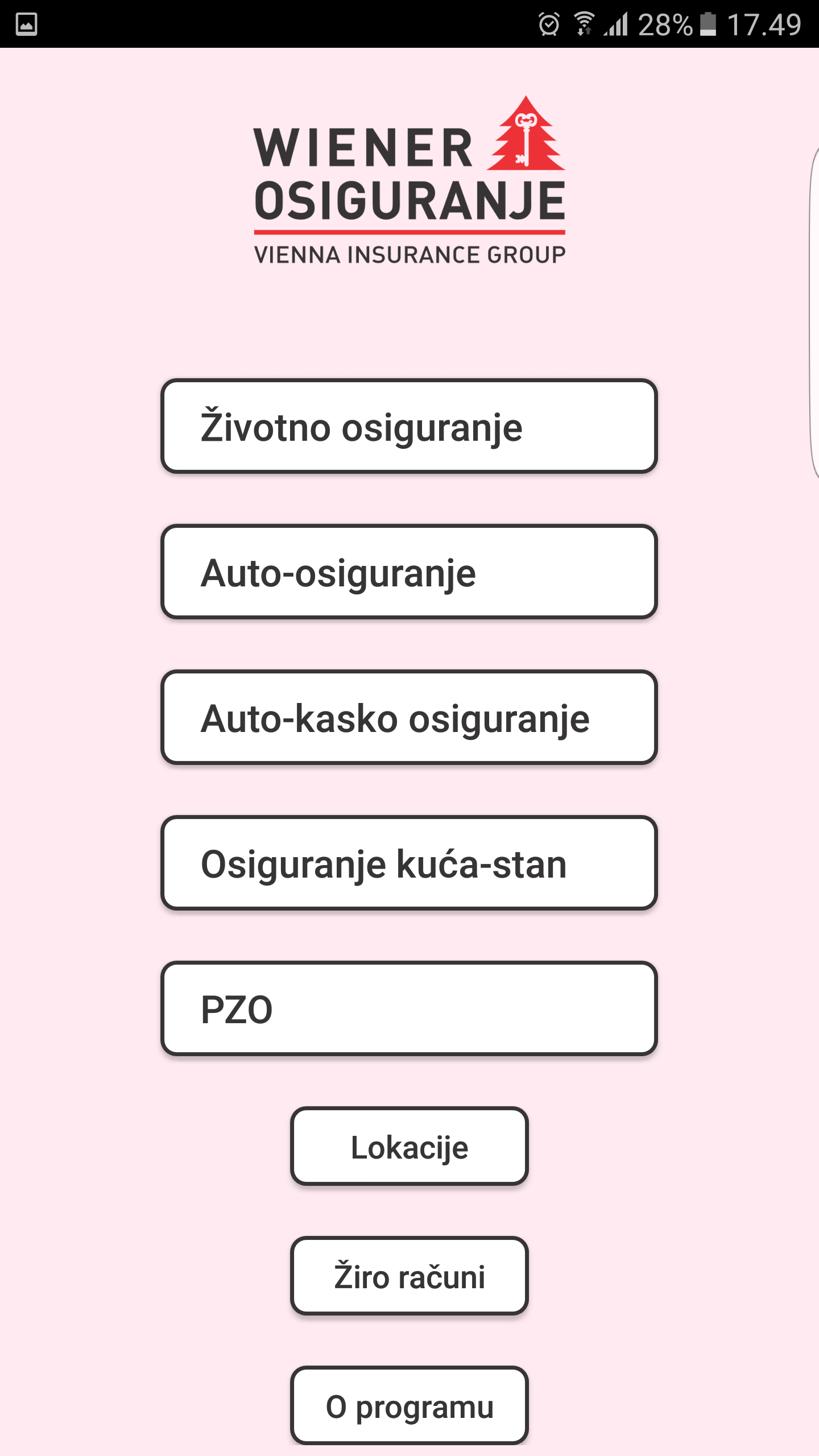The height and width of the screenshot is (1456, 819).
Task: Open Auto-kasko osiguranje
Action: pyautogui.click(x=409, y=718)
